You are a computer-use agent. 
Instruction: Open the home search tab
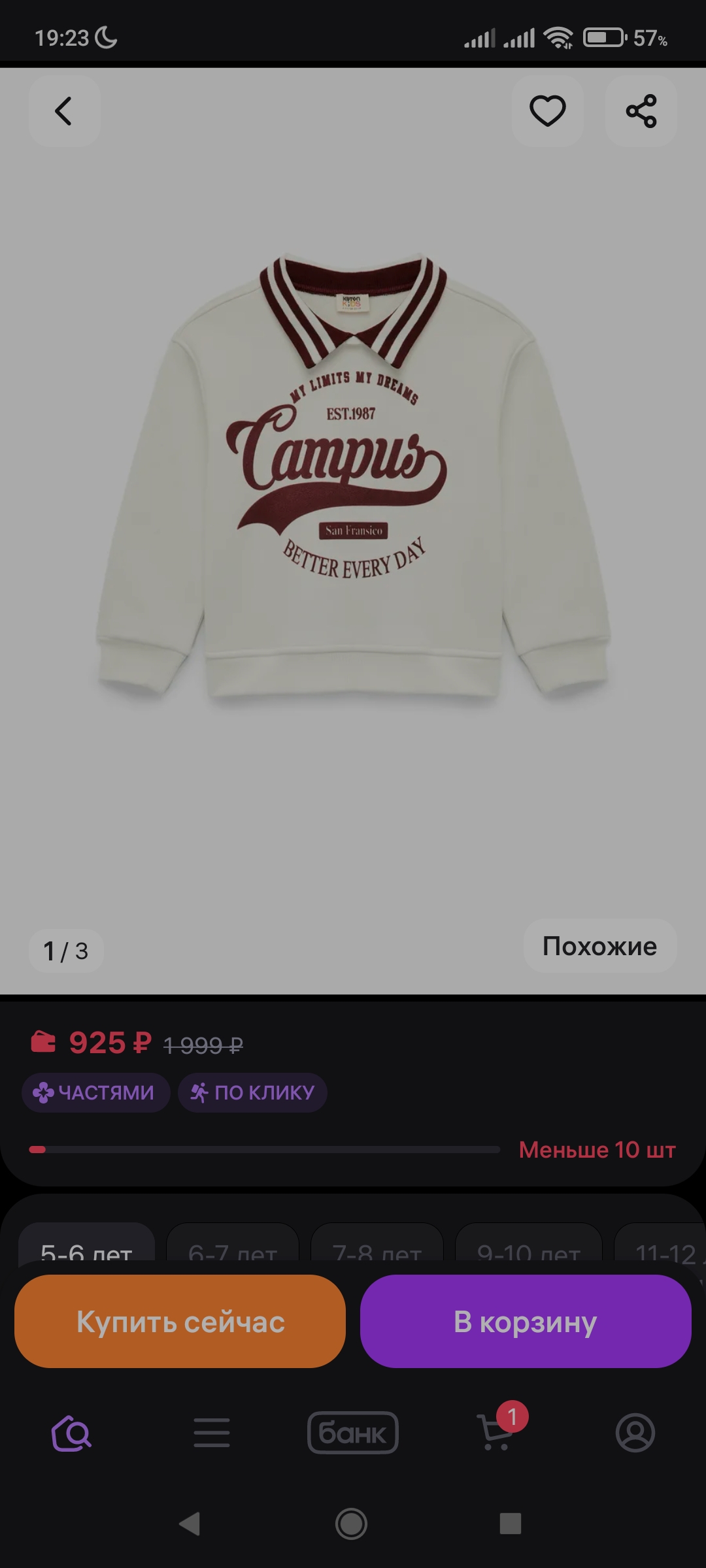click(72, 1433)
